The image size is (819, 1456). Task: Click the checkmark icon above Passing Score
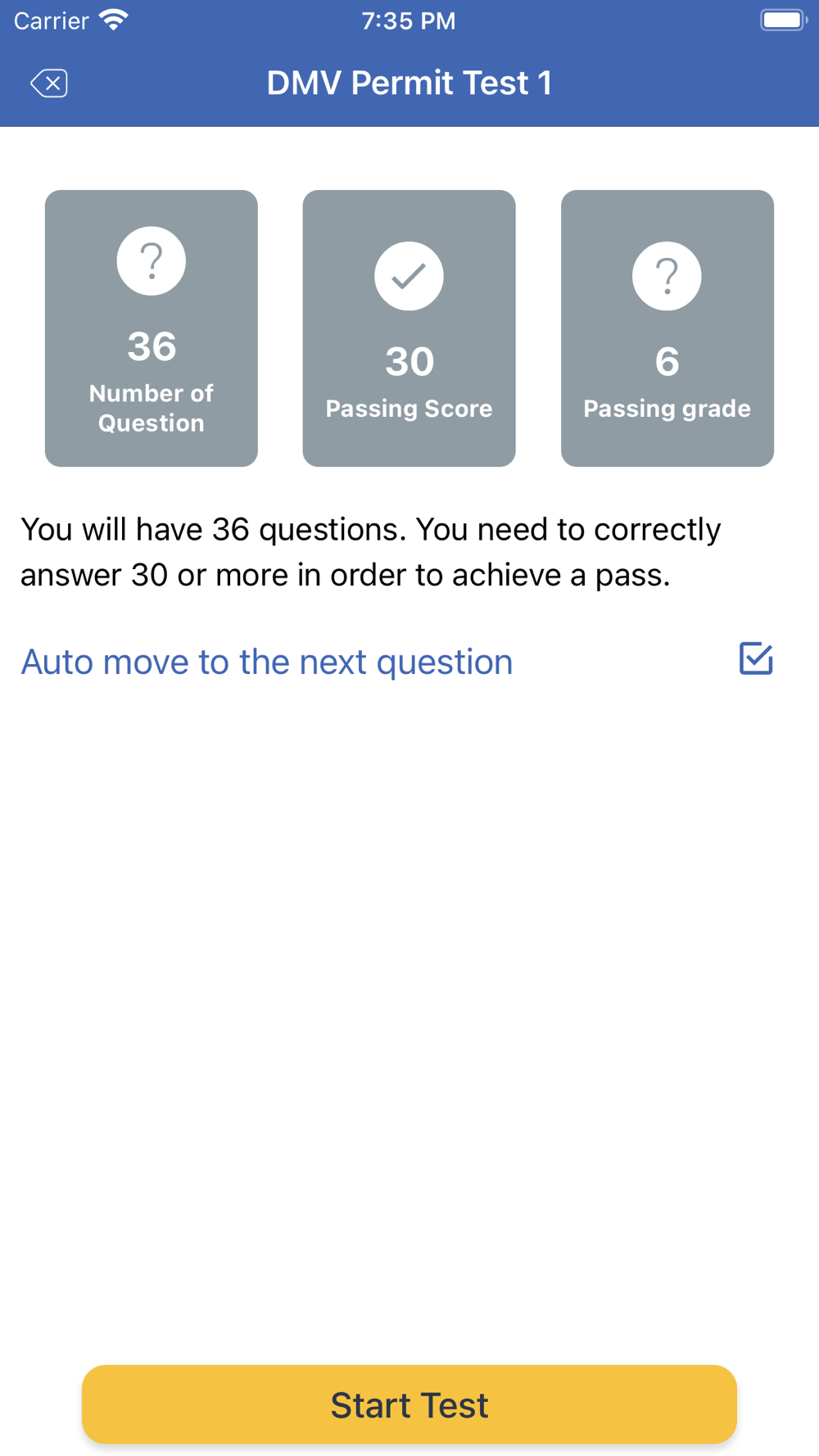pyautogui.click(x=409, y=276)
